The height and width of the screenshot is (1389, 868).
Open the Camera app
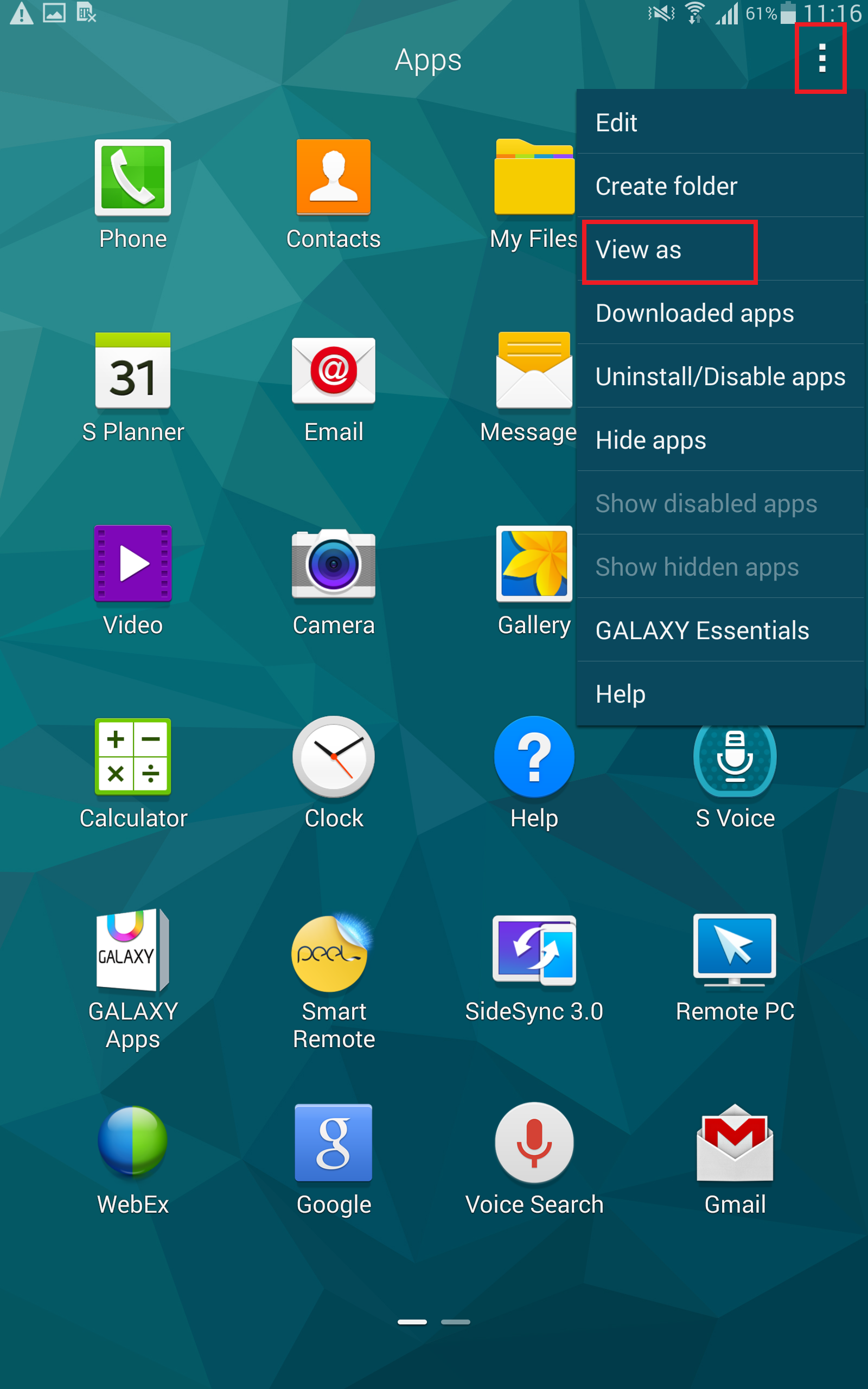tap(334, 582)
